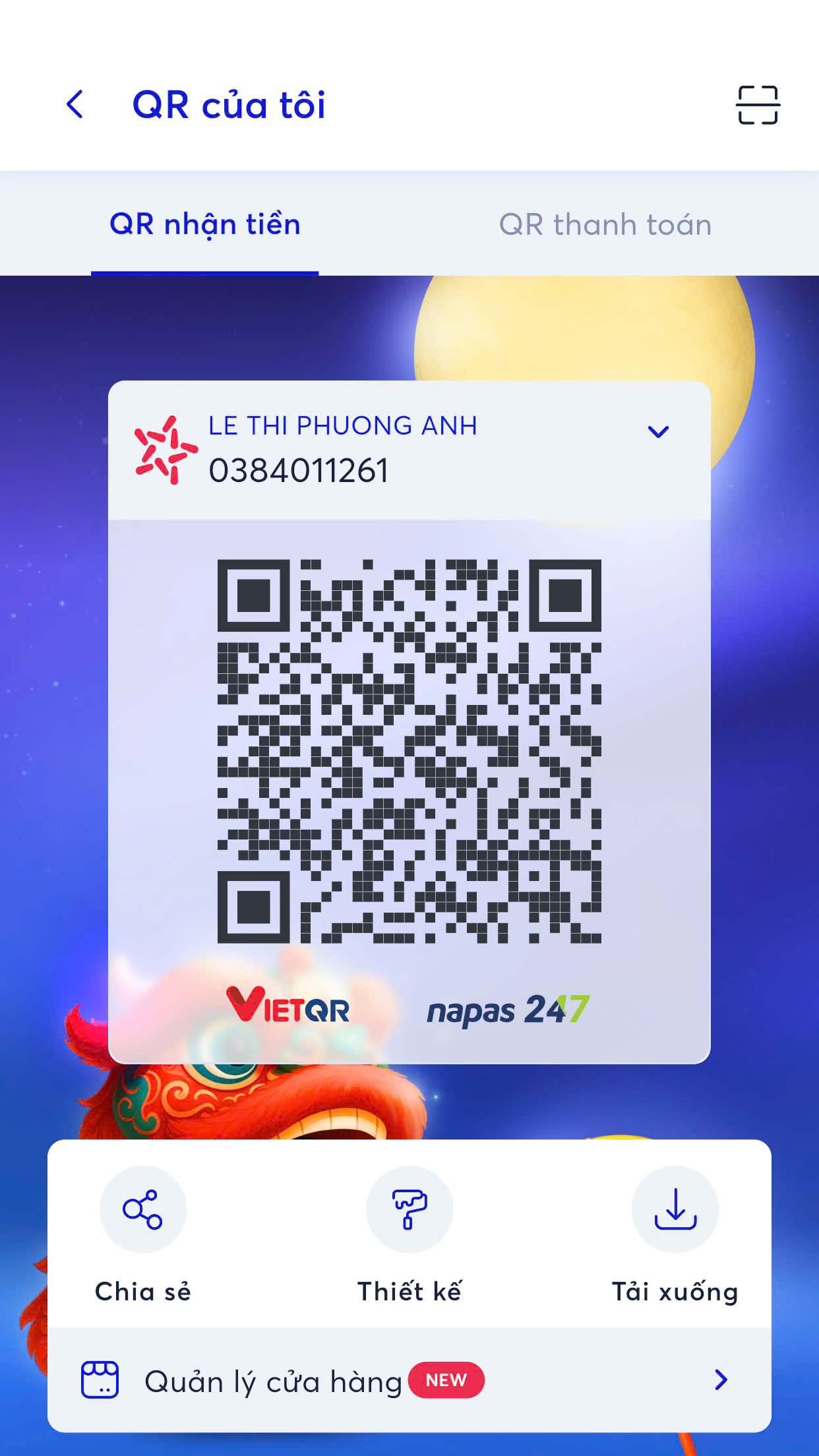This screenshot has width=819, height=1456.
Task: Expand the LE THI PHUONG ANH account dropdown
Action: (657, 432)
